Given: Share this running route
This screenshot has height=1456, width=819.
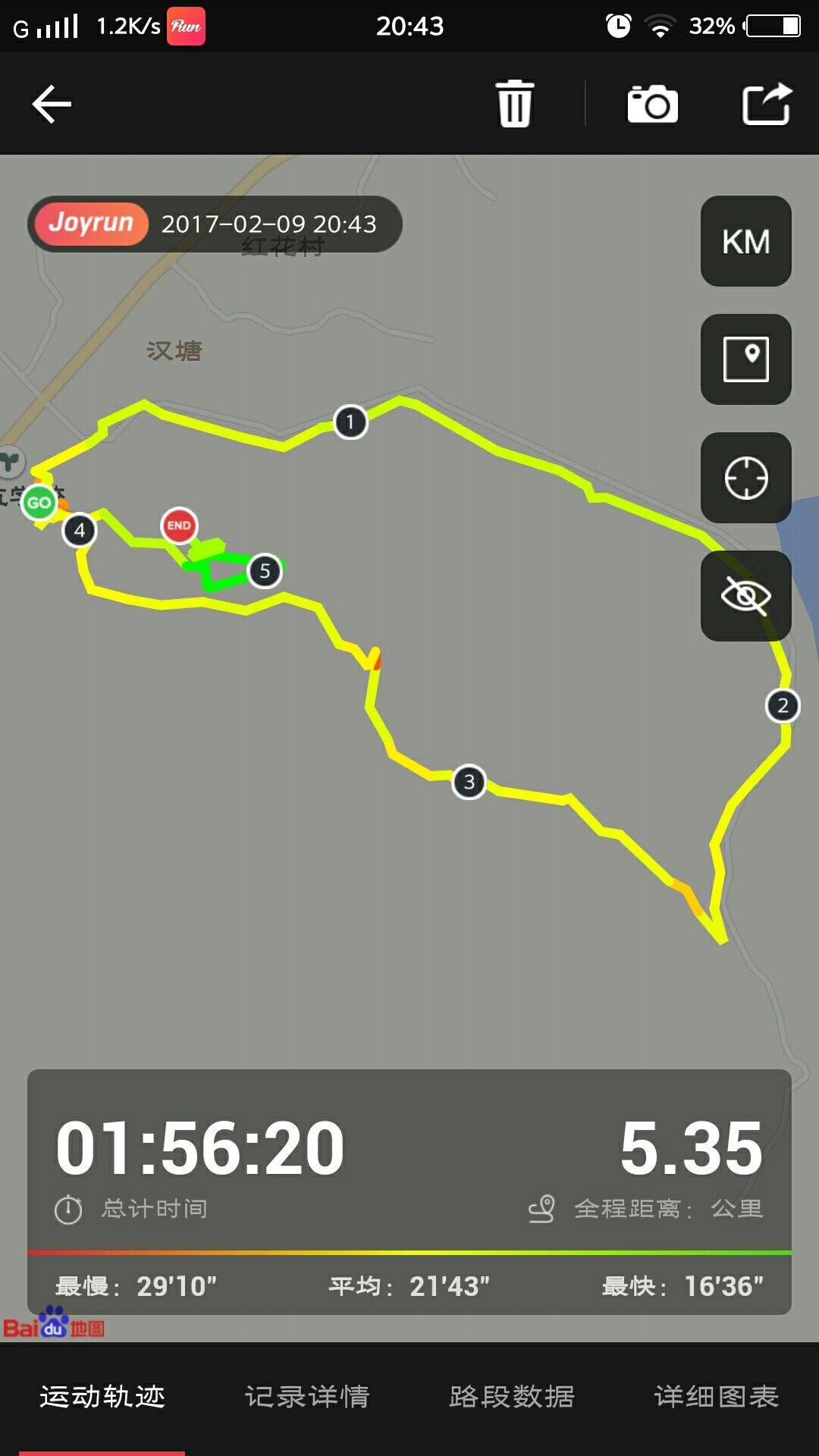Looking at the screenshot, I should click(767, 104).
